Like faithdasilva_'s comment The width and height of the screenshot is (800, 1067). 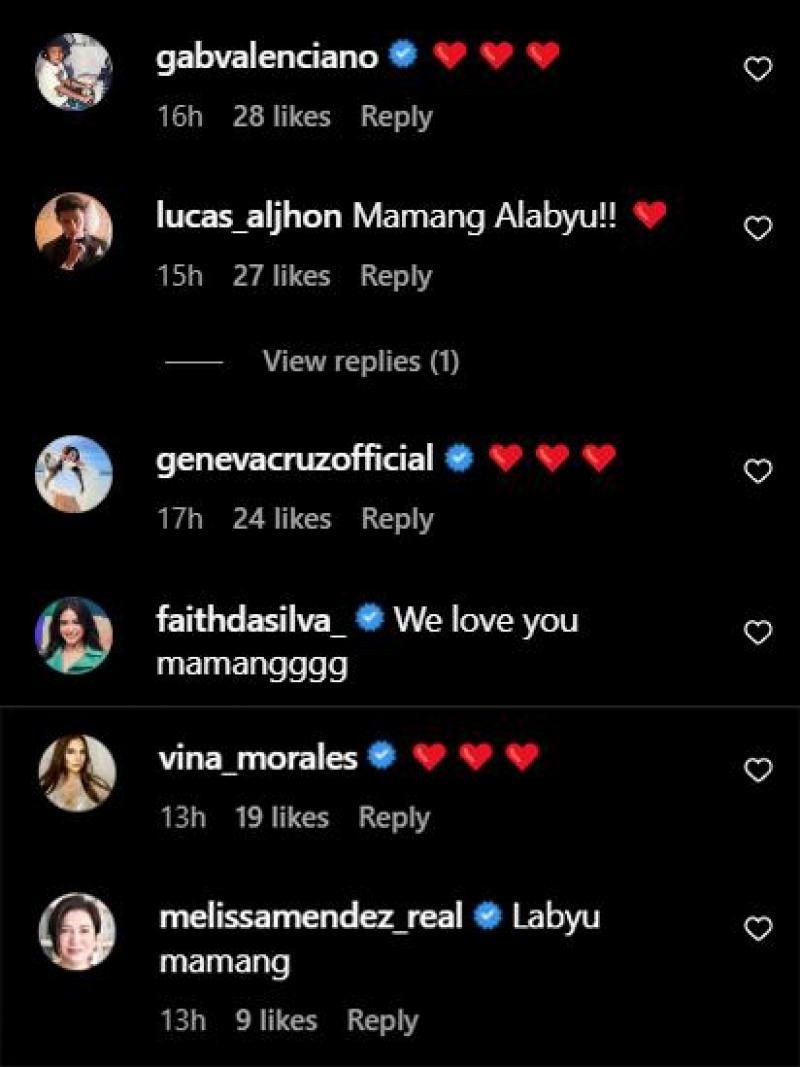pyautogui.click(x=759, y=632)
